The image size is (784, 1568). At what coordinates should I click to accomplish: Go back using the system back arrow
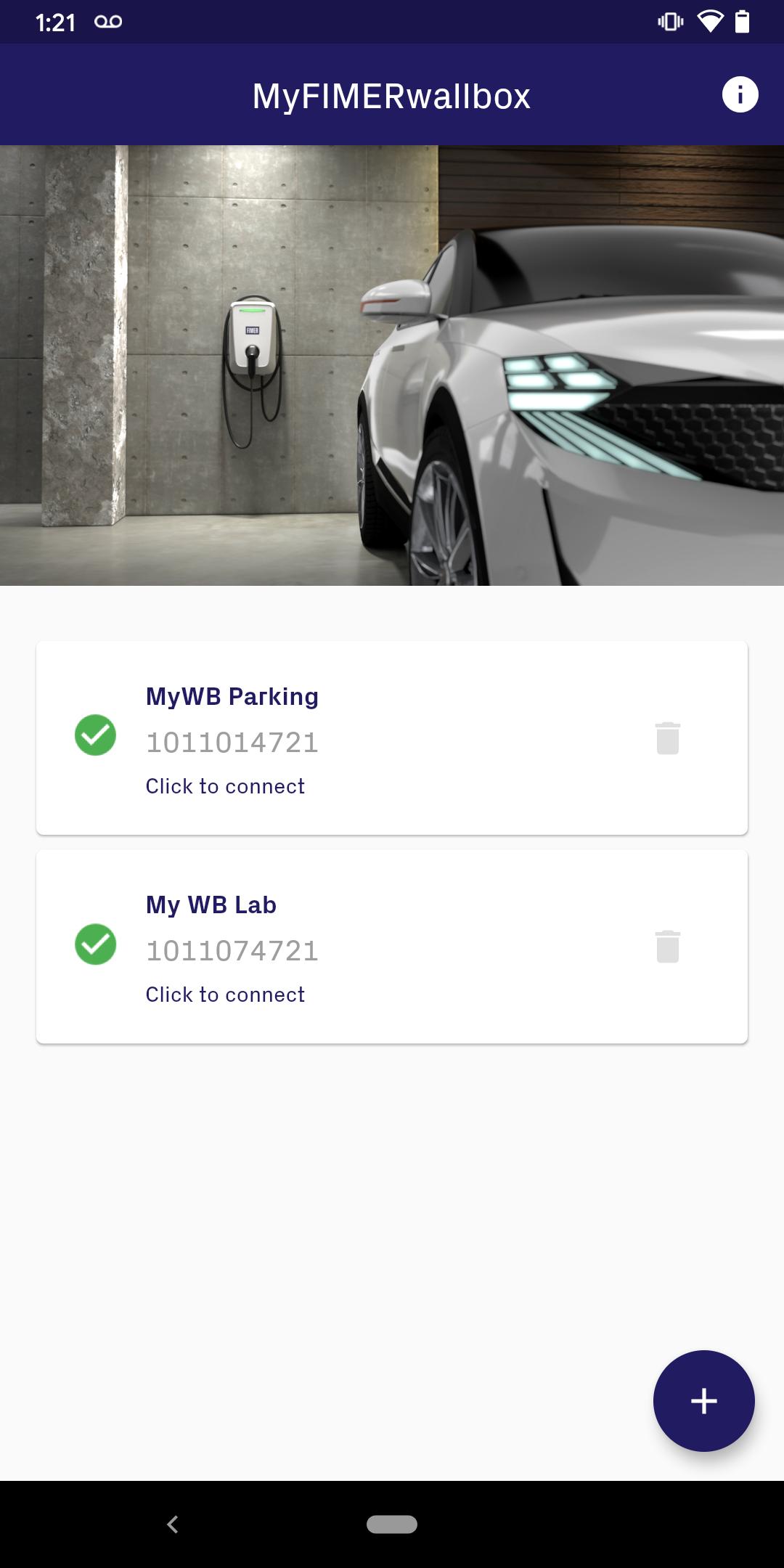(x=173, y=1524)
